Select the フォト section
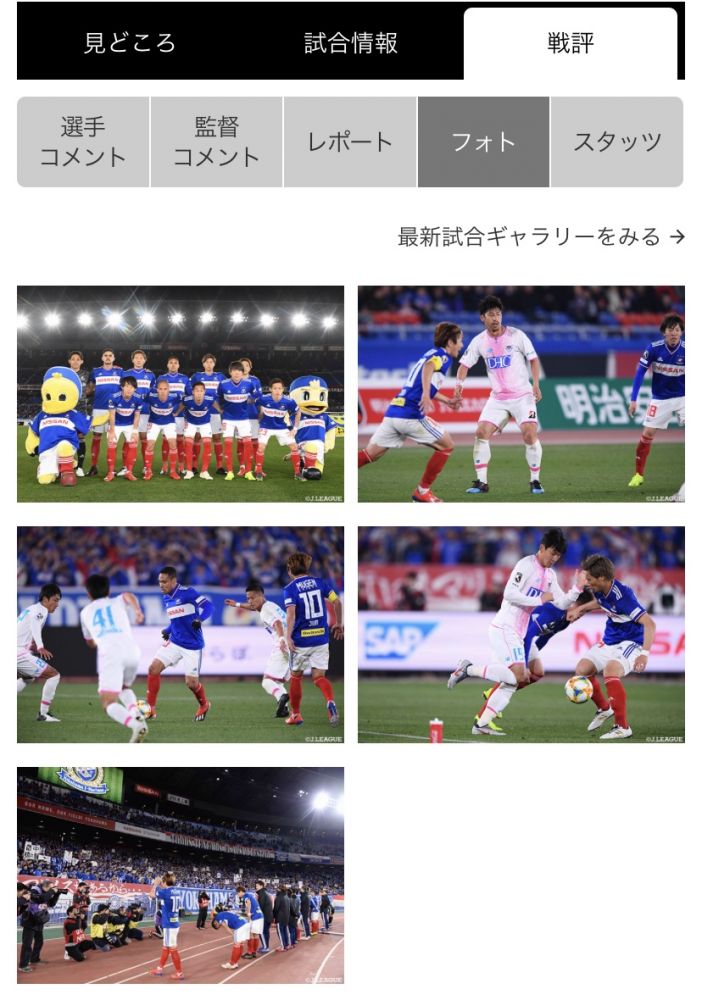The height and width of the screenshot is (1000, 702). [x=483, y=142]
